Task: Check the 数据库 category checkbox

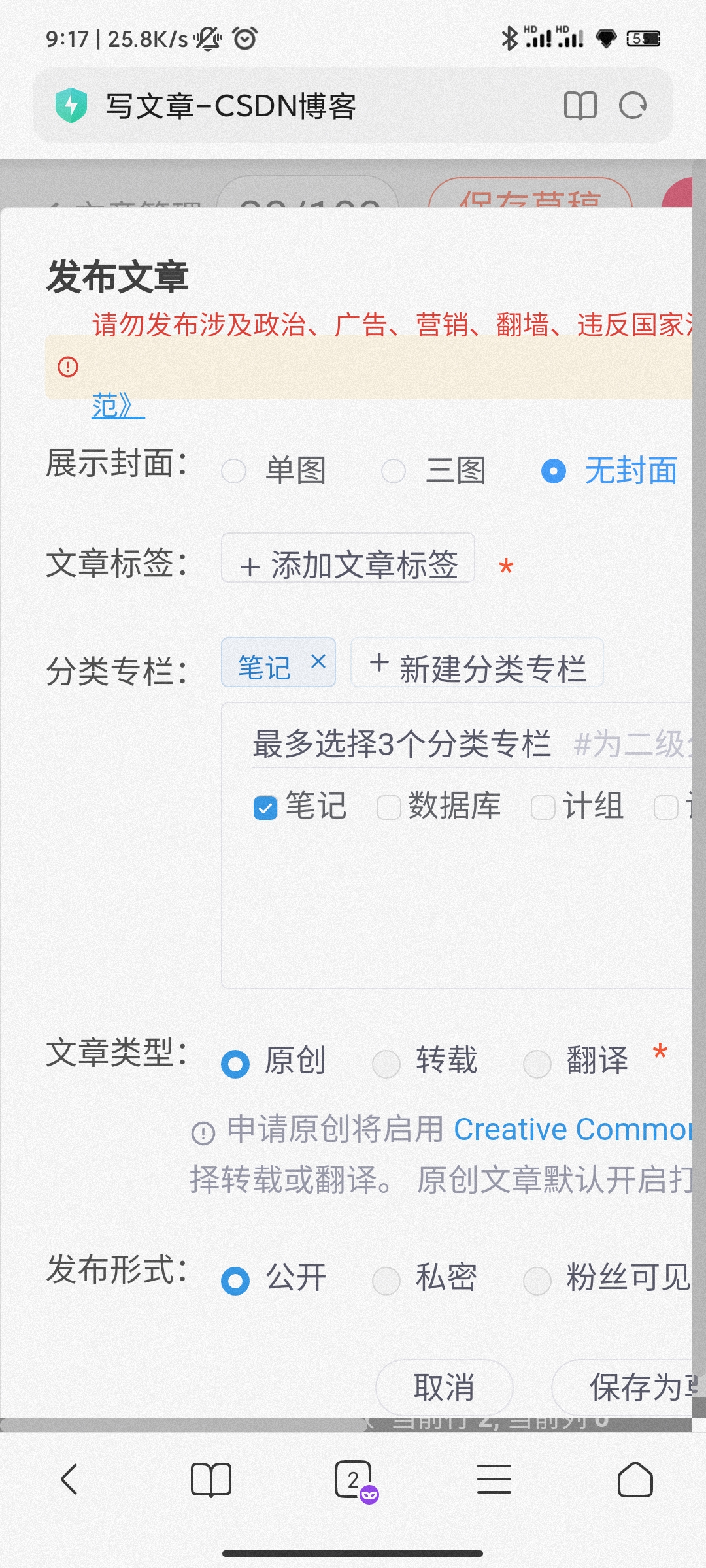Action: (388, 808)
